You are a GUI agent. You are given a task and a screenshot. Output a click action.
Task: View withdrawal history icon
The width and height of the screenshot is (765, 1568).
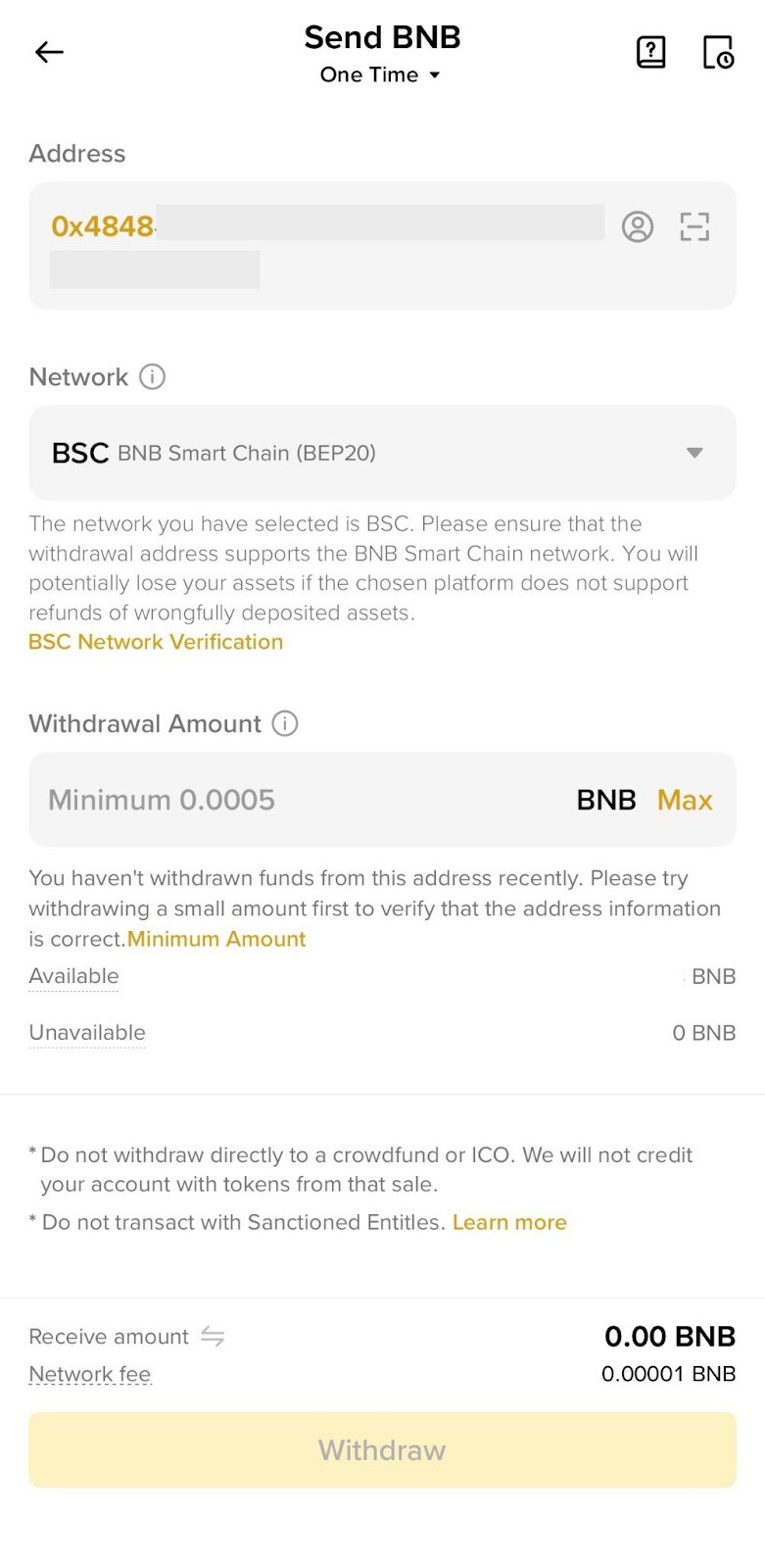[x=718, y=52]
